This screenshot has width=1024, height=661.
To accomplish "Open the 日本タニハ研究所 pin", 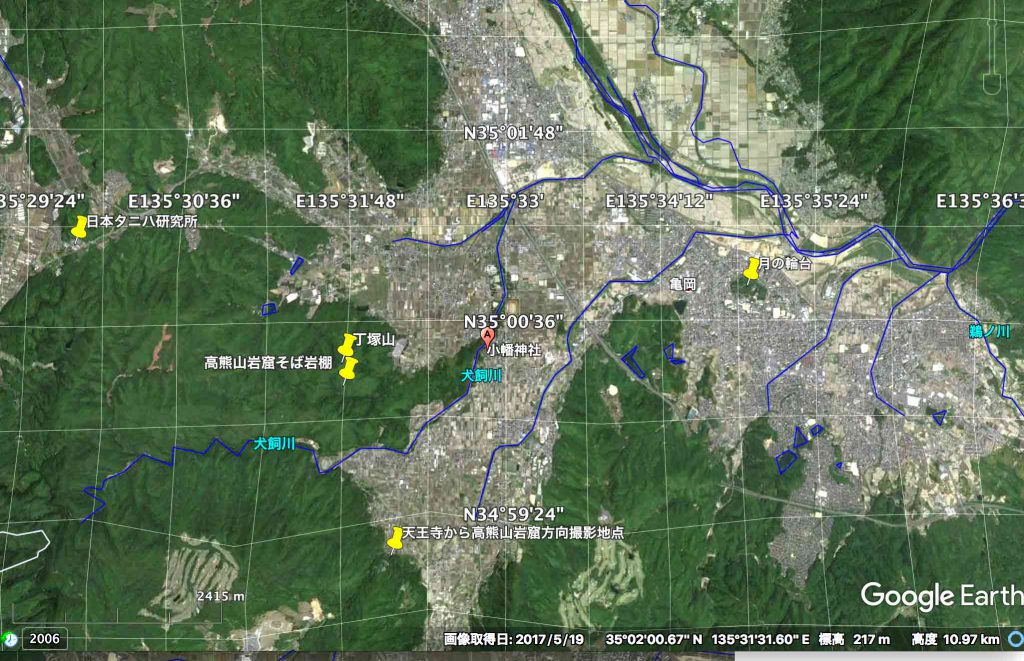I will [x=80, y=226].
